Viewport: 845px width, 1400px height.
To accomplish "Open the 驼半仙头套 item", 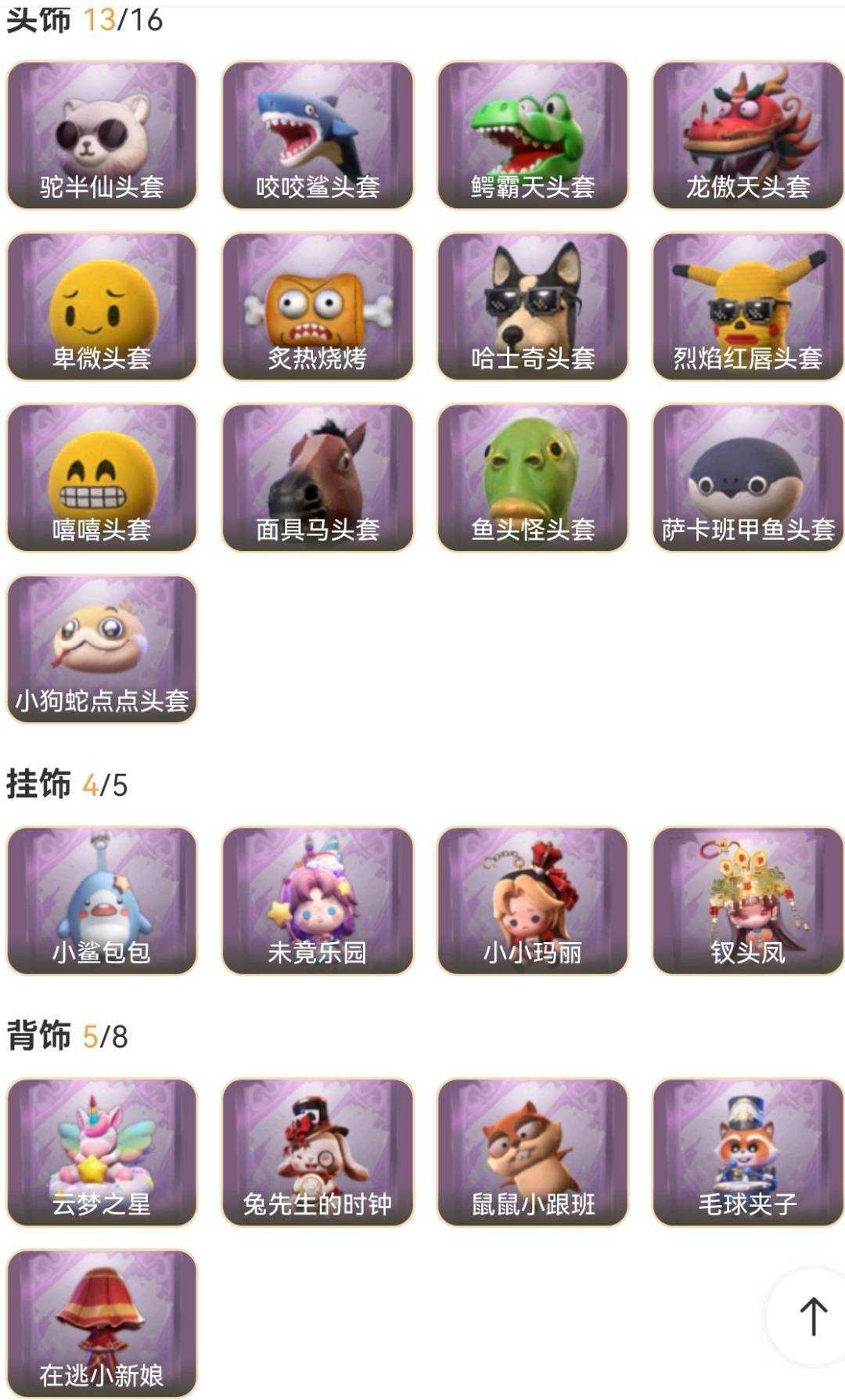I will [x=102, y=135].
